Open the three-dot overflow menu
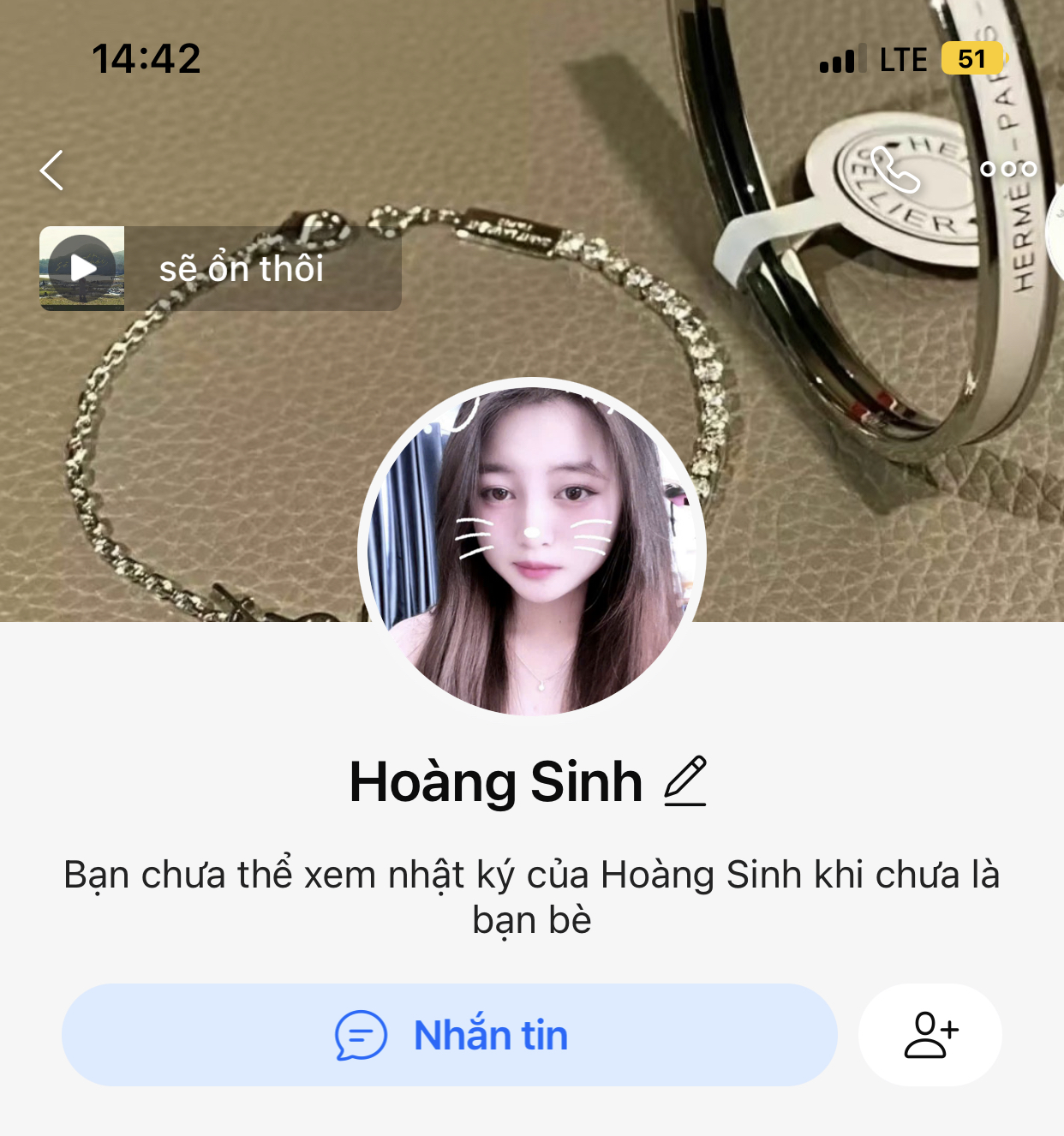The width and height of the screenshot is (1064, 1136). pyautogui.click(x=1008, y=169)
